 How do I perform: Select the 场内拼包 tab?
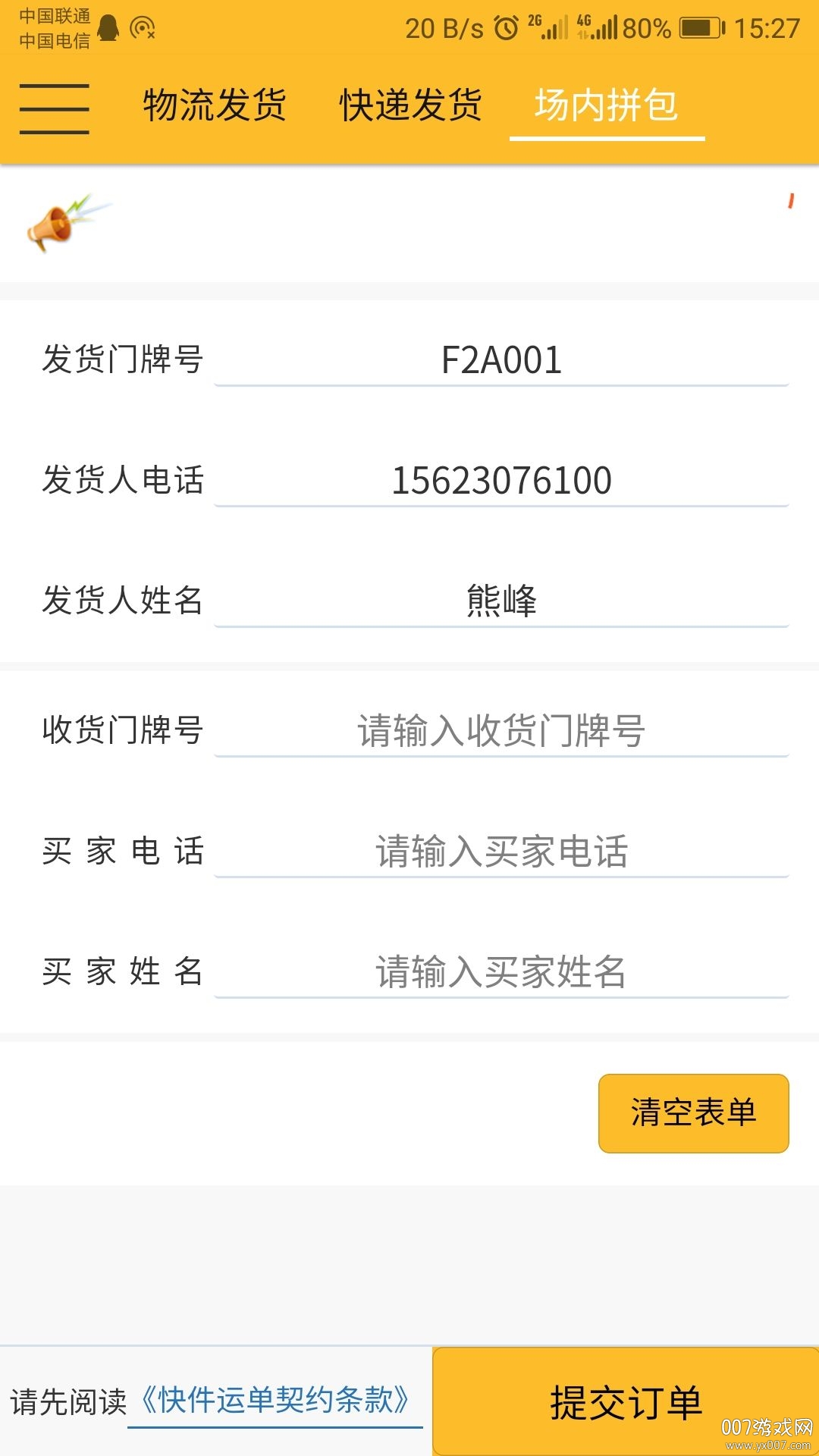pos(607,105)
